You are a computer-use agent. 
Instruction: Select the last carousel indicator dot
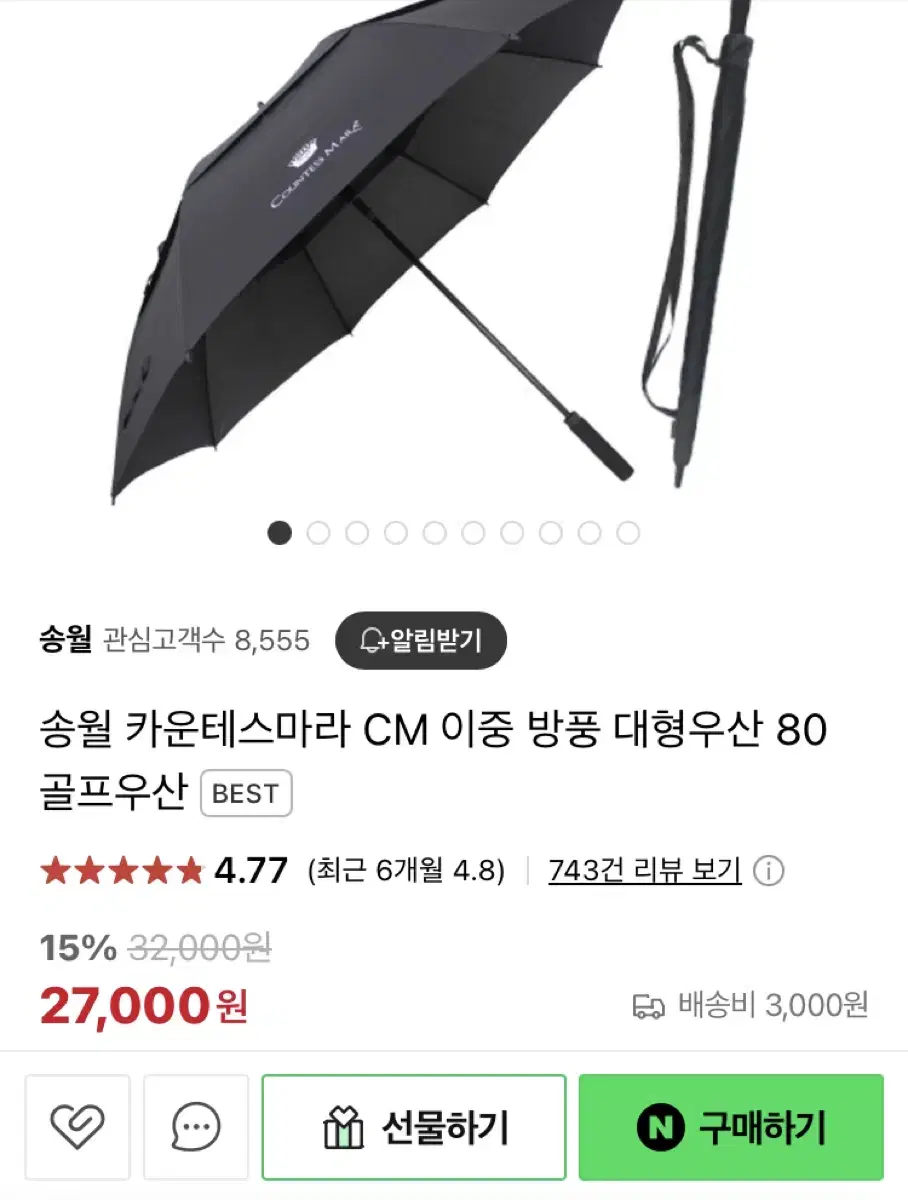click(x=627, y=533)
